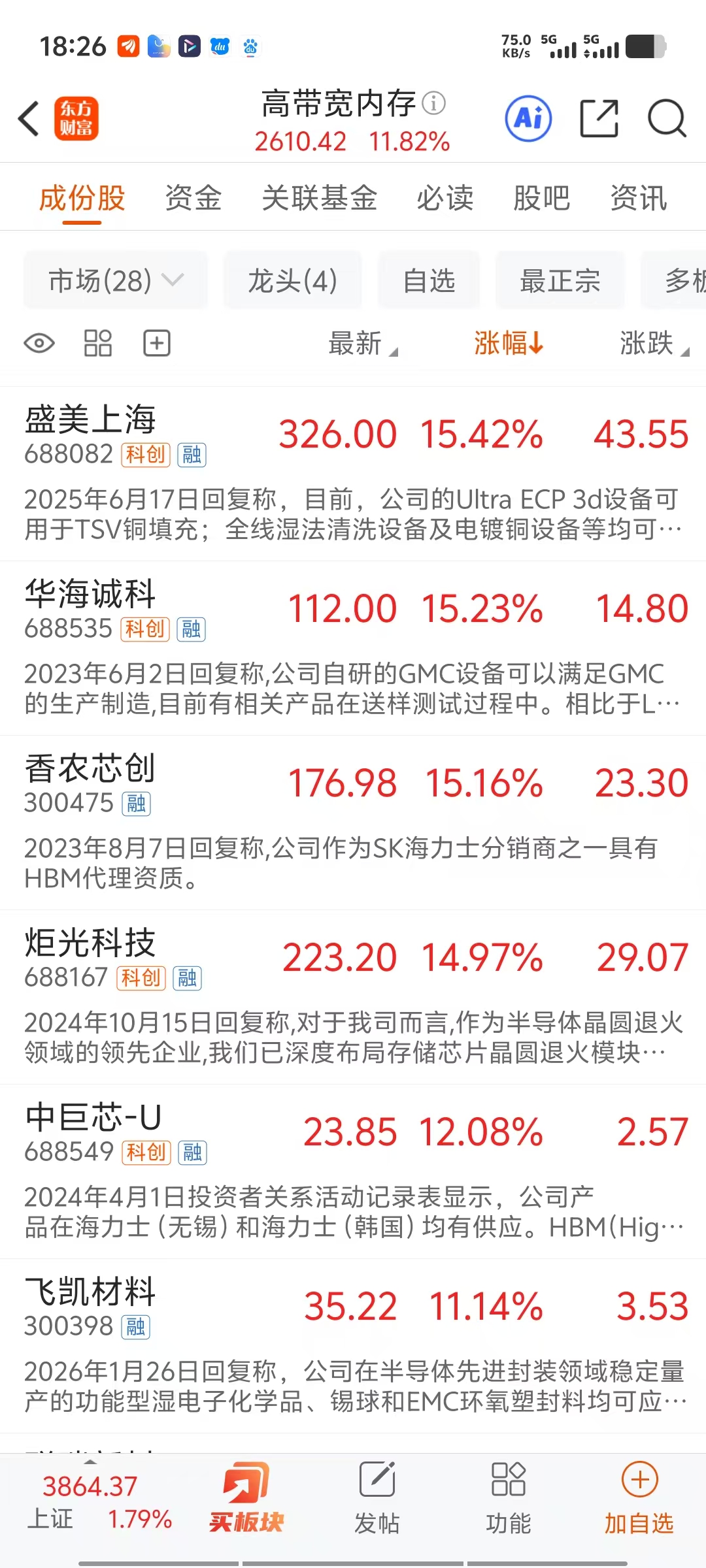Share this sector page
The height and width of the screenshot is (1568, 706).
[x=599, y=119]
